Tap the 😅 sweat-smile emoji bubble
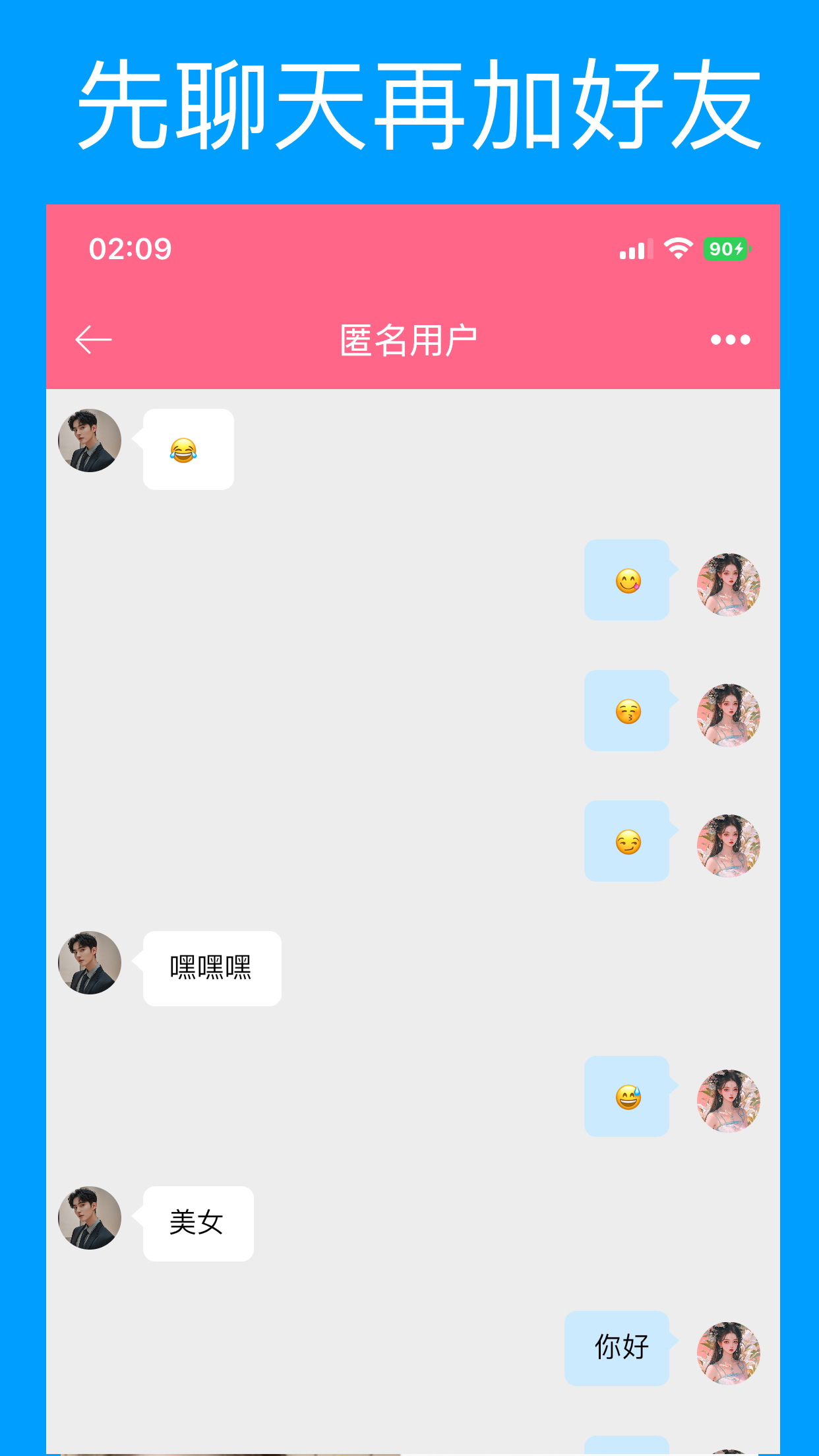Image resolution: width=819 pixels, height=1456 pixels. tap(626, 1097)
